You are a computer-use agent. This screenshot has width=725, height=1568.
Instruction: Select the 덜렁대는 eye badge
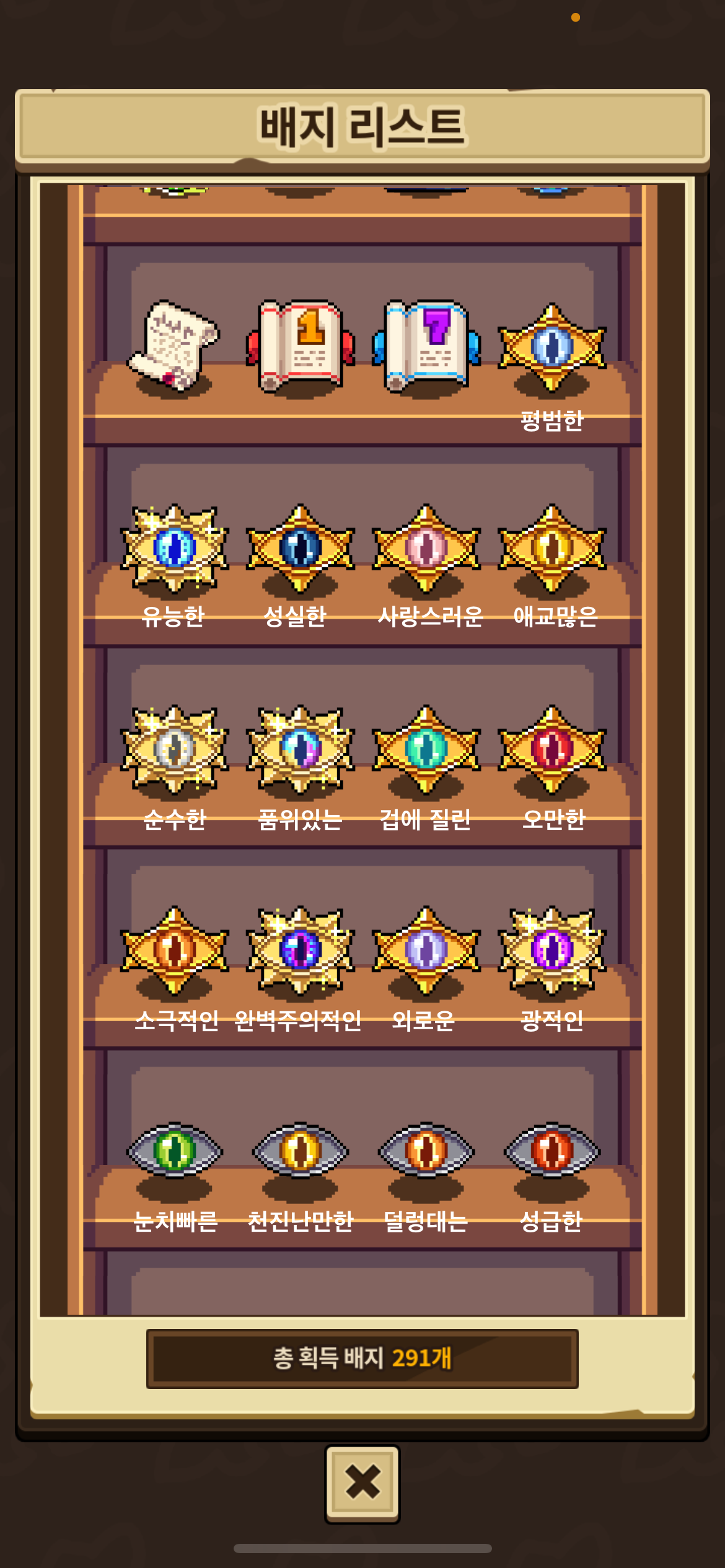tap(426, 1151)
